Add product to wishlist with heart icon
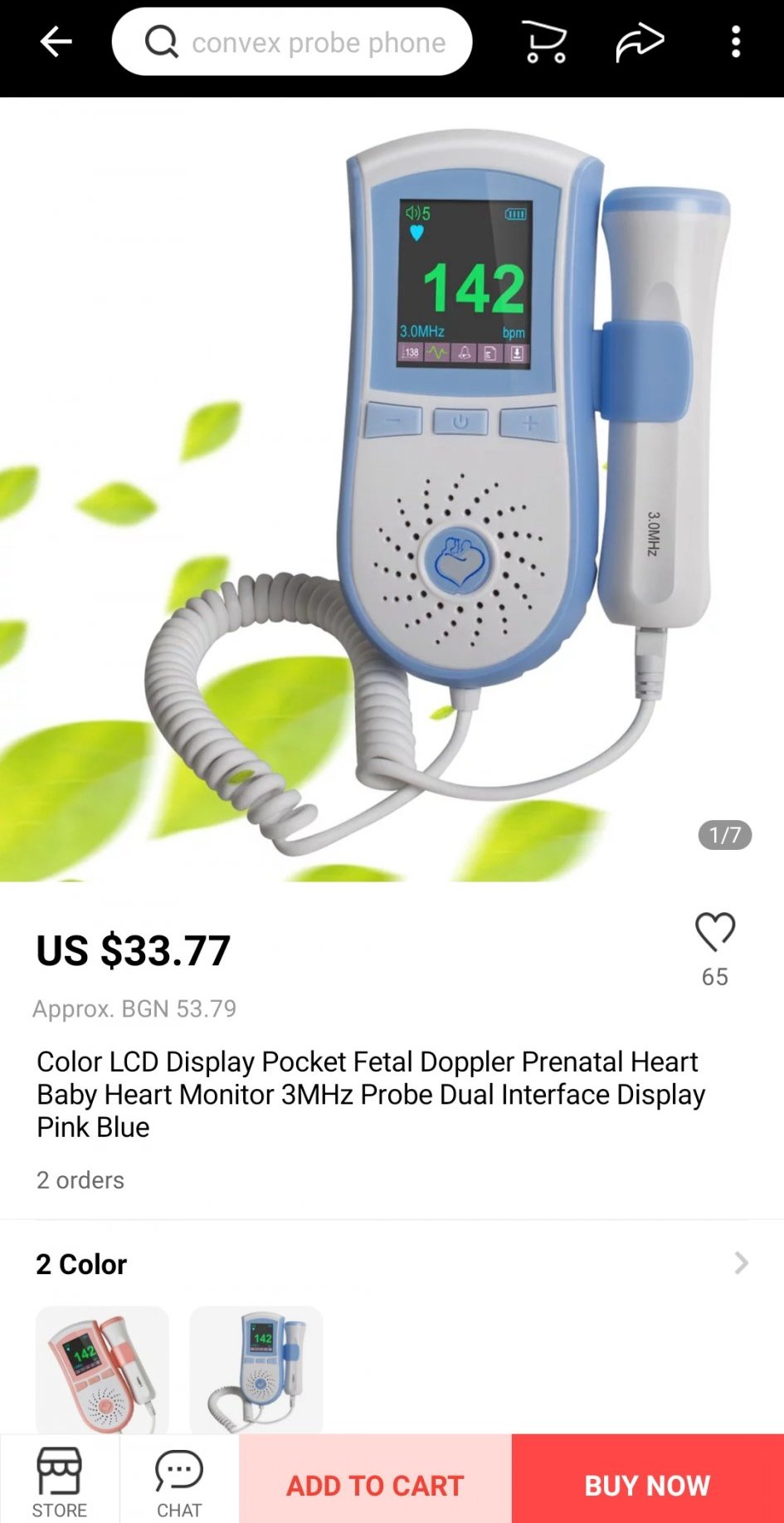Image resolution: width=784 pixels, height=1523 pixels. (714, 932)
